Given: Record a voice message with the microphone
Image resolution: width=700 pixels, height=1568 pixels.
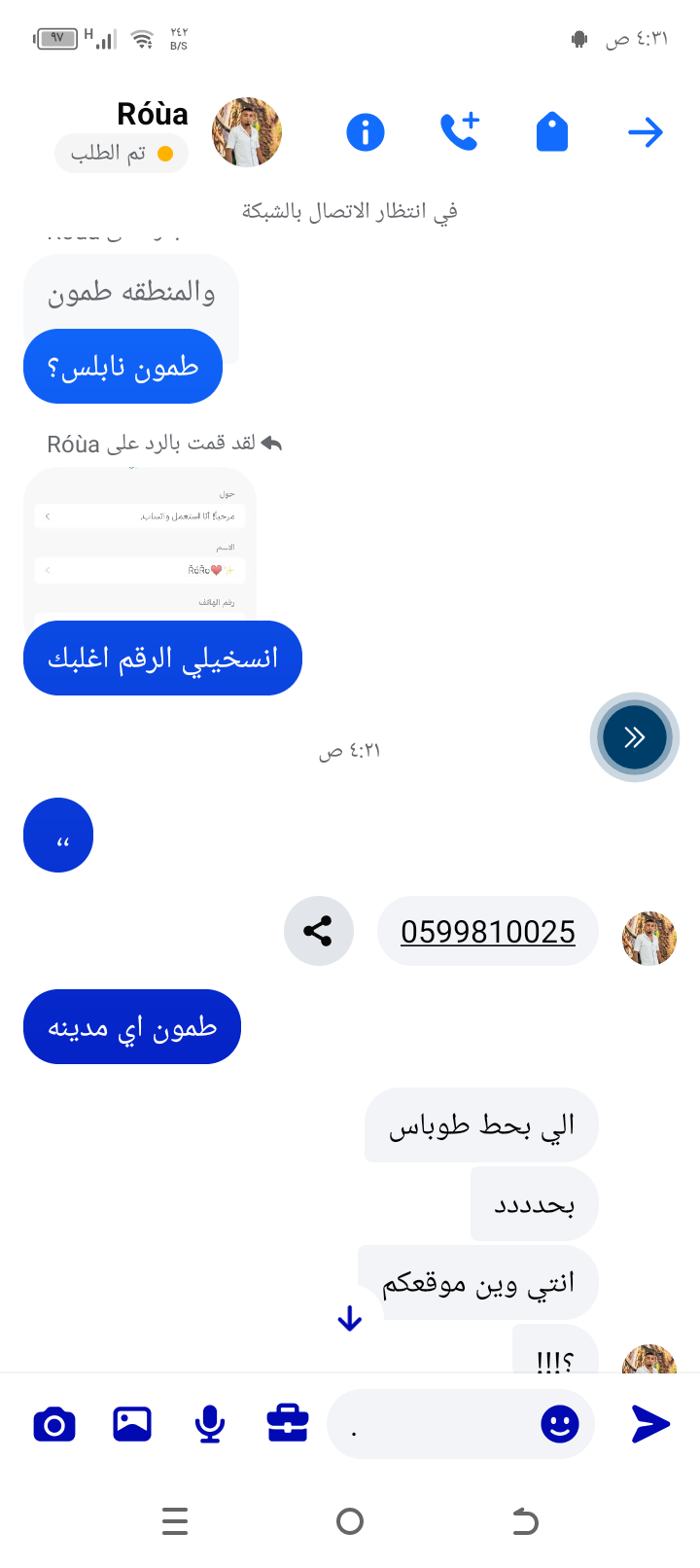Looking at the screenshot, I should click(210, 1424).
